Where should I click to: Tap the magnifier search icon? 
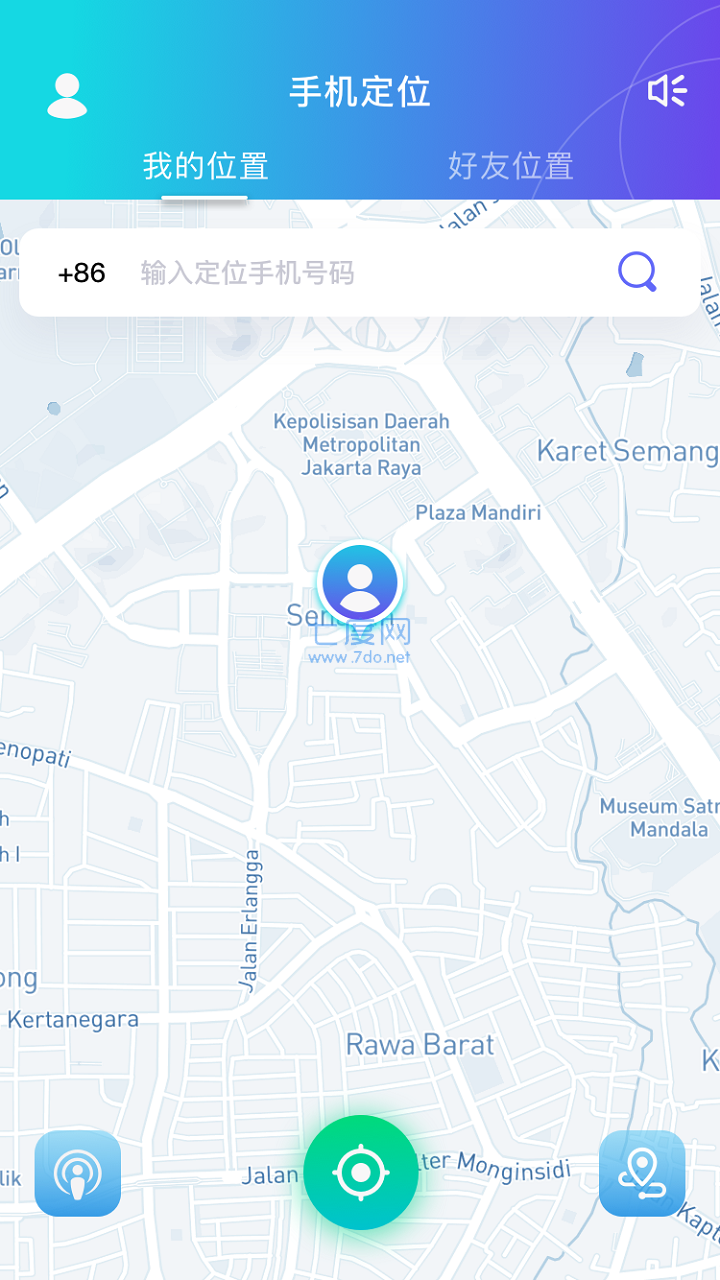click(637, 272)
